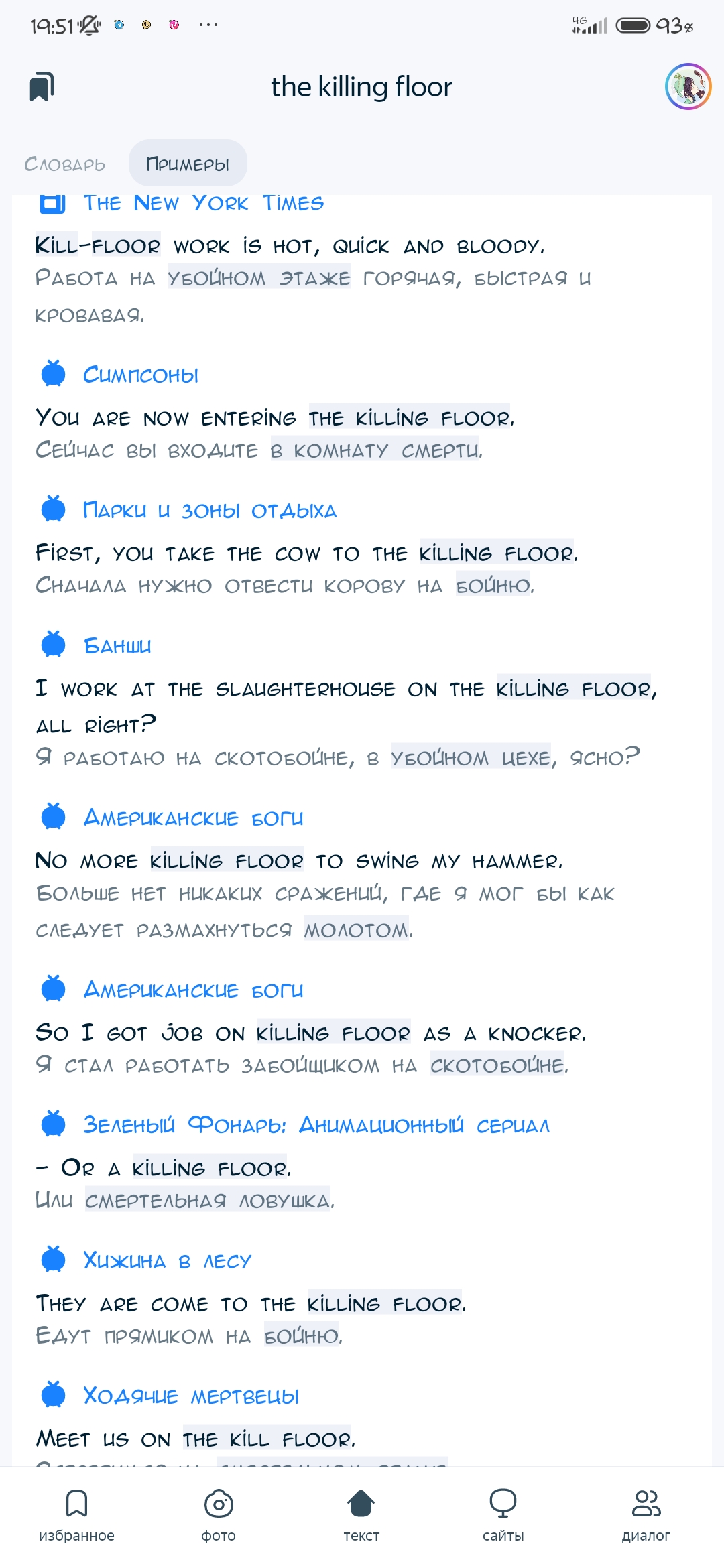Go to the Текст tab
Image resolution: width=724 pixels, height=1568 pixels.
[361, 1516]
